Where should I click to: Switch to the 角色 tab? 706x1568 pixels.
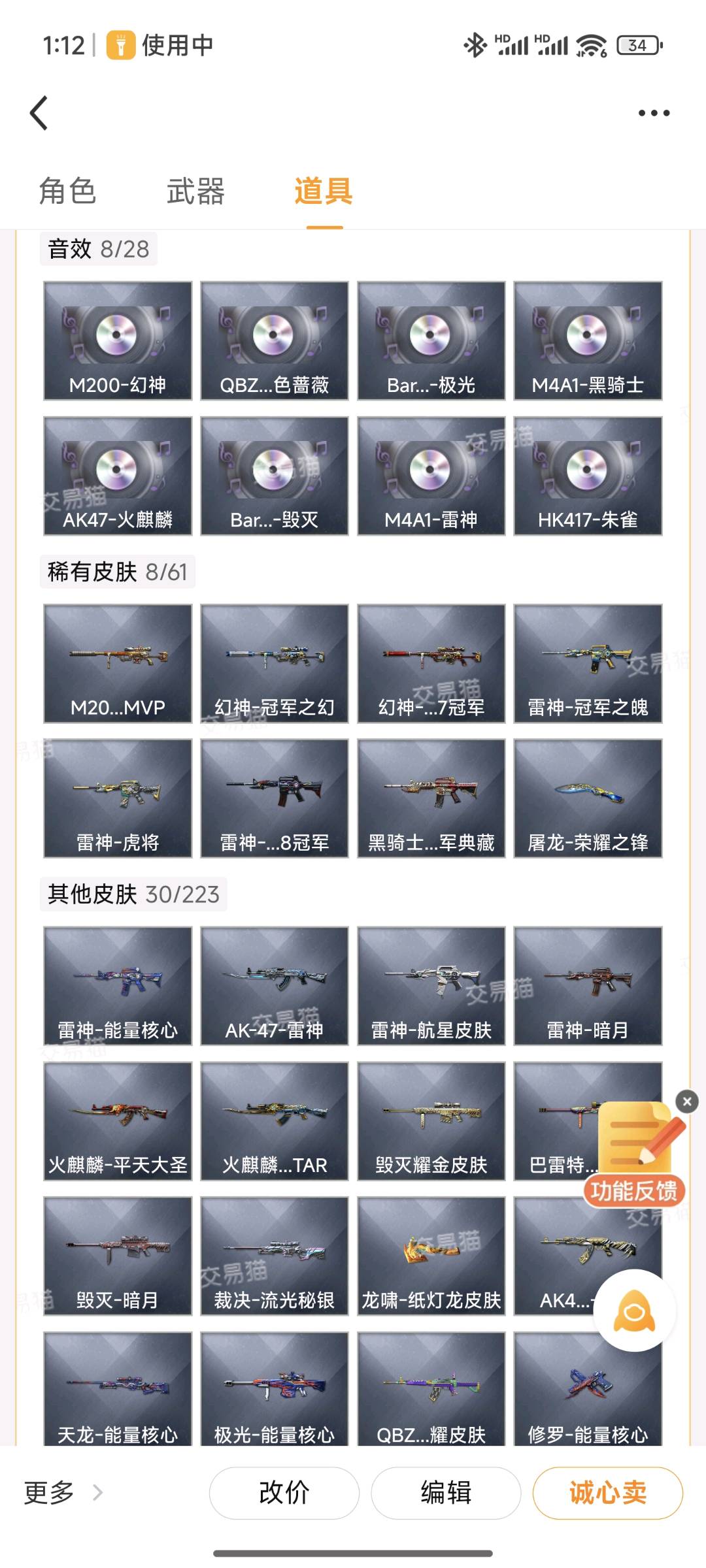point(67,191)
